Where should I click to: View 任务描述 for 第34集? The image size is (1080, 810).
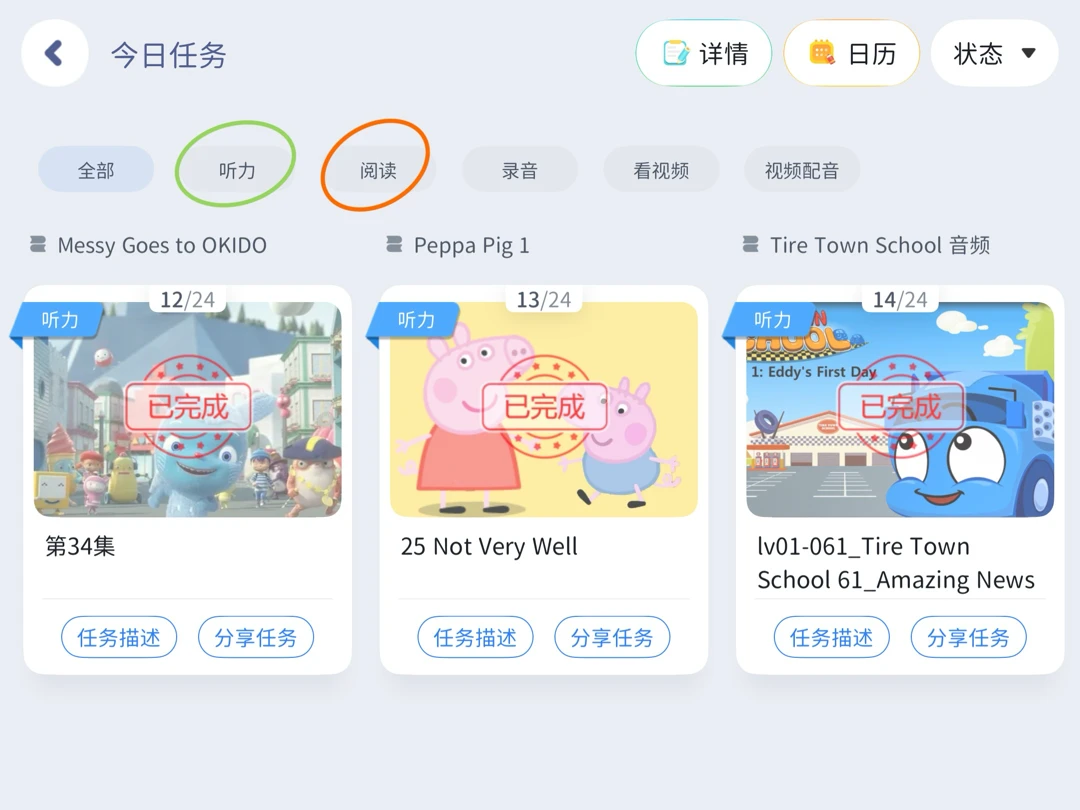(x=119, y=637)
